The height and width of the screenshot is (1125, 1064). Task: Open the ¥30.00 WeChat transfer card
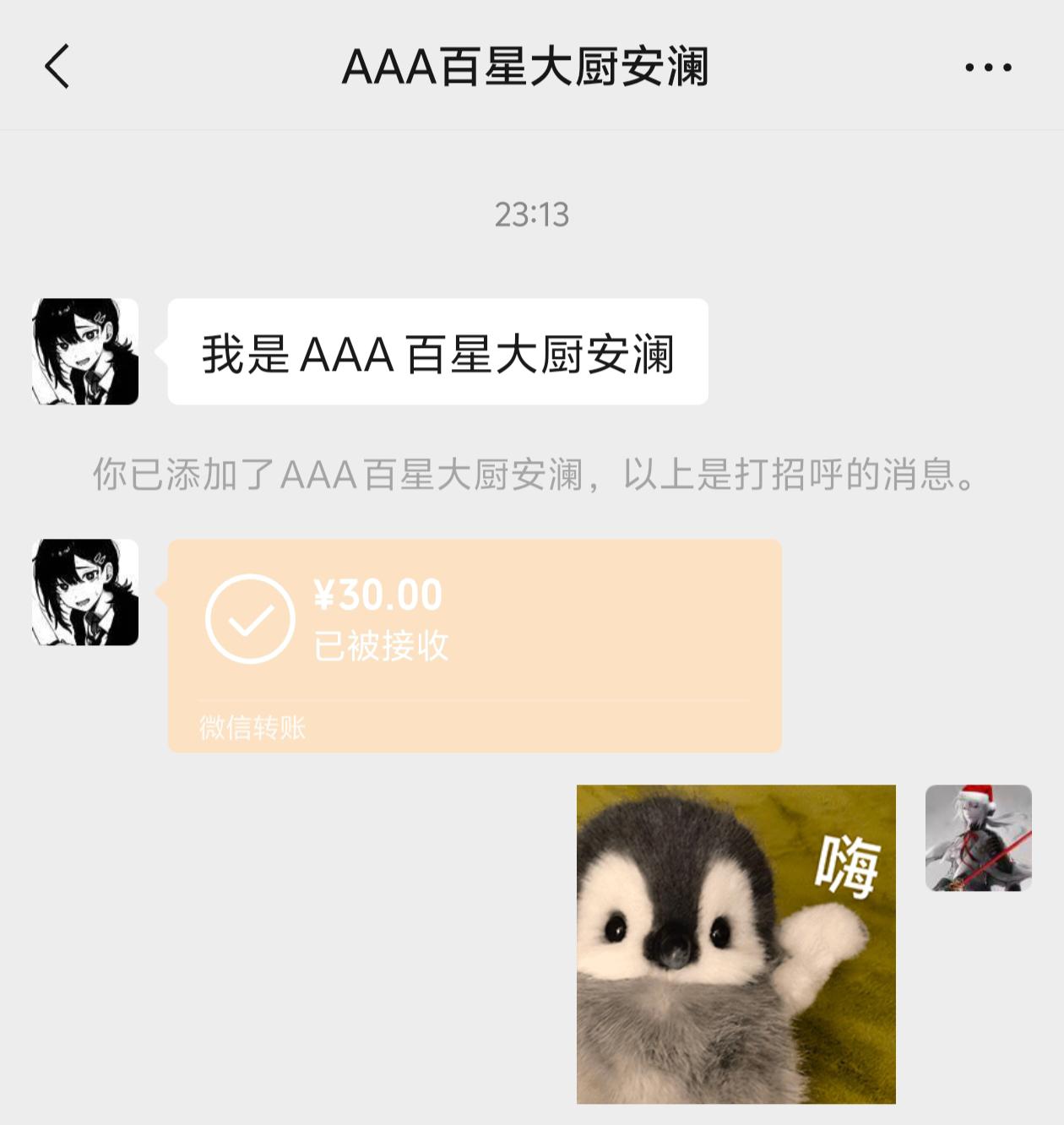tap(475, 644)
